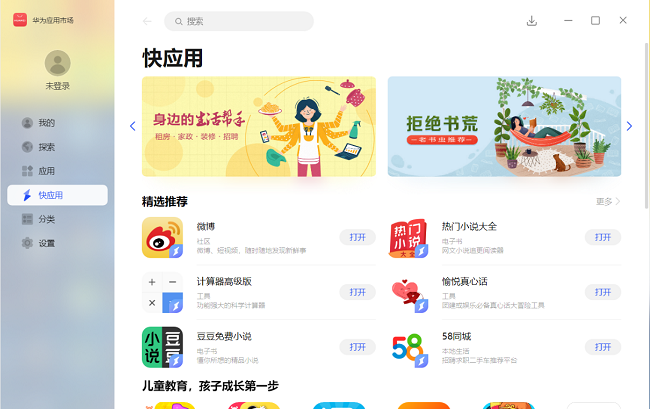Switch to 探索 tab
Viewport: 650px width, 409px height.
coord(47,147)
